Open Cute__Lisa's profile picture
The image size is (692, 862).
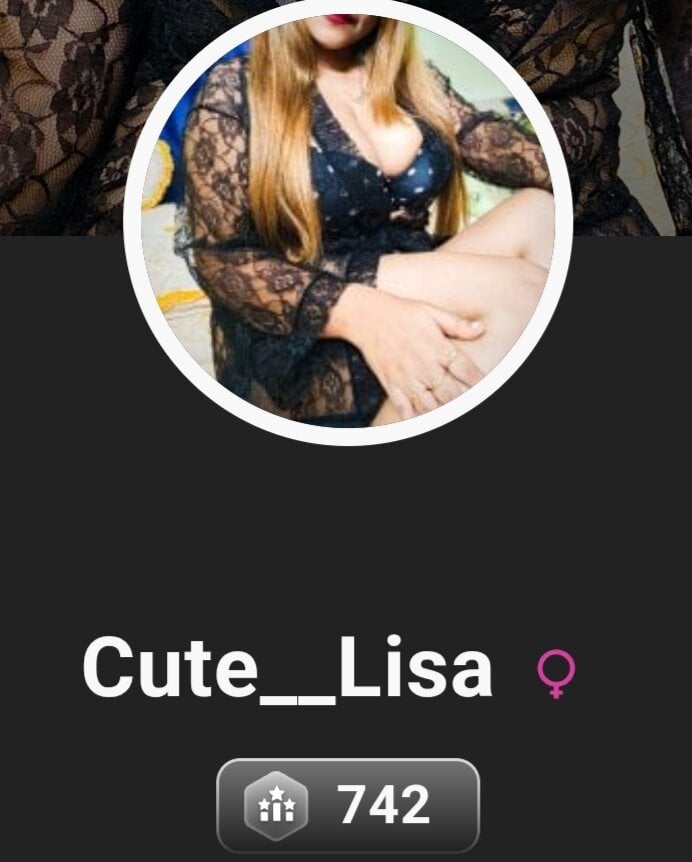347,220
